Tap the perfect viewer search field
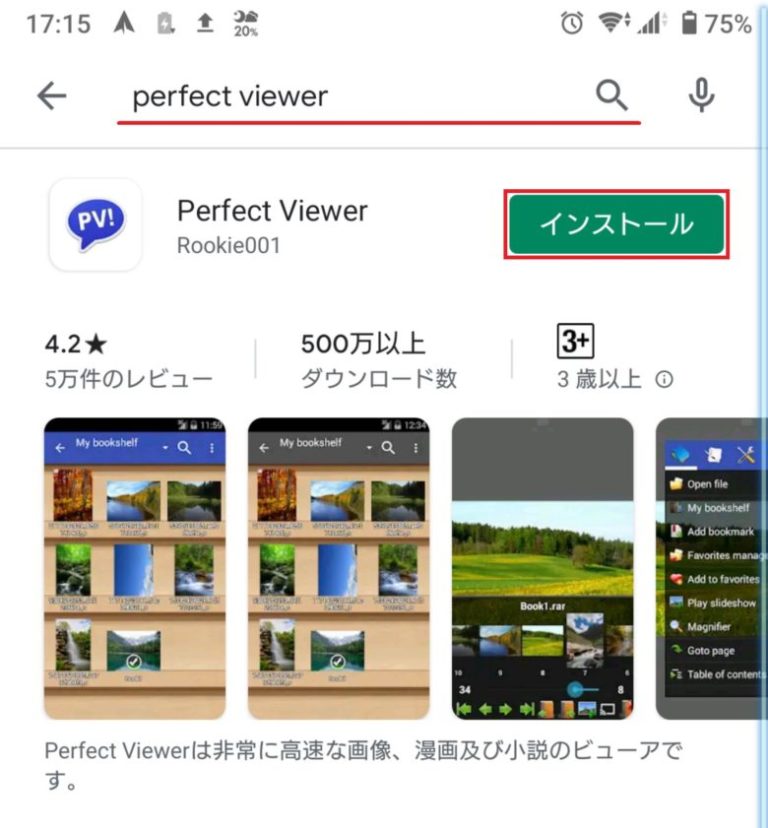This screenshot has width=768, height=828. pos(300,96)
